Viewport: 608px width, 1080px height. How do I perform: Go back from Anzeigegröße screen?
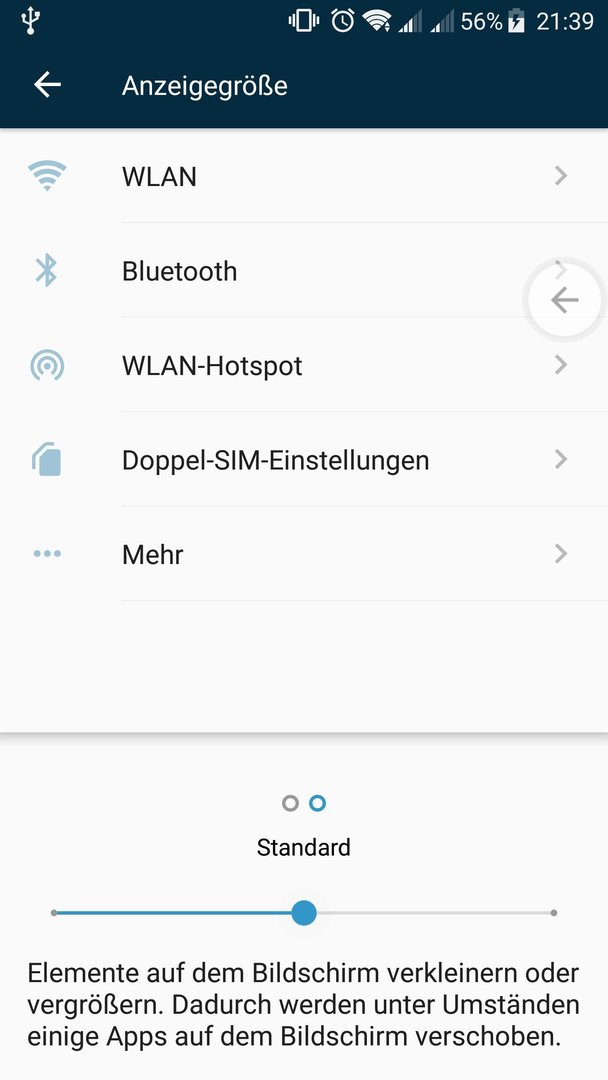[x=48, y=85]
